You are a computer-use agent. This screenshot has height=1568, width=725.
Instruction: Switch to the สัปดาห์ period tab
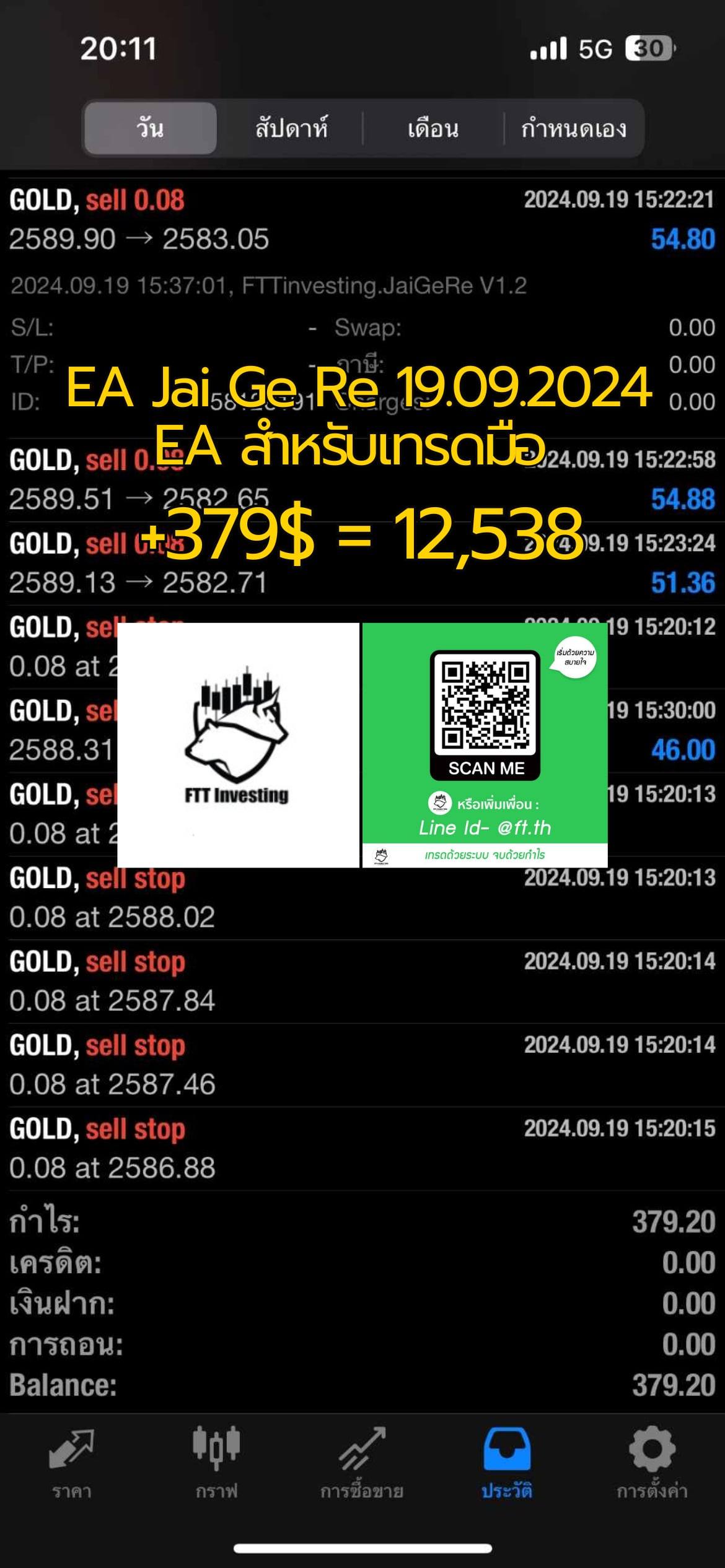291,129
